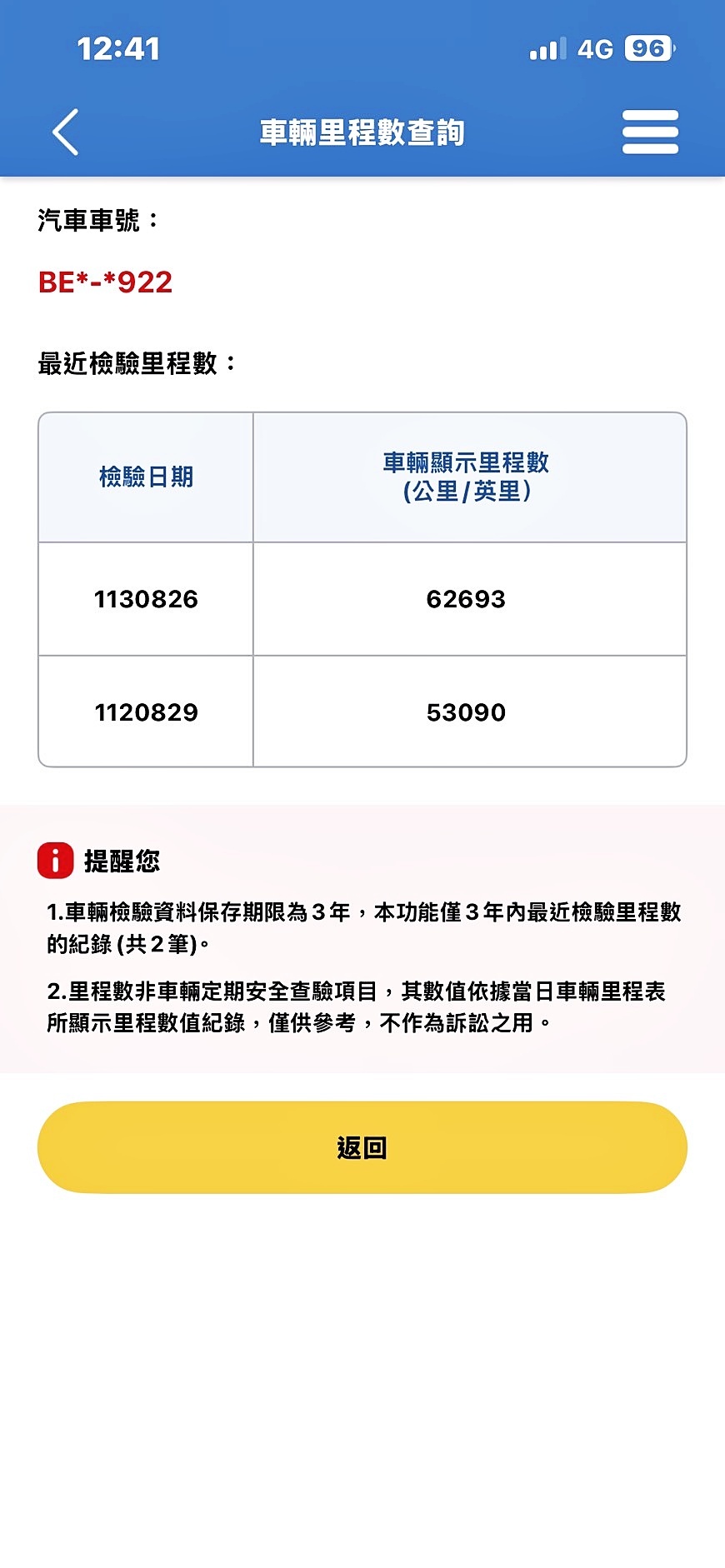725x1568 pixels.
Task: Tap the back arrow in the header
Action: coord(65,132)
